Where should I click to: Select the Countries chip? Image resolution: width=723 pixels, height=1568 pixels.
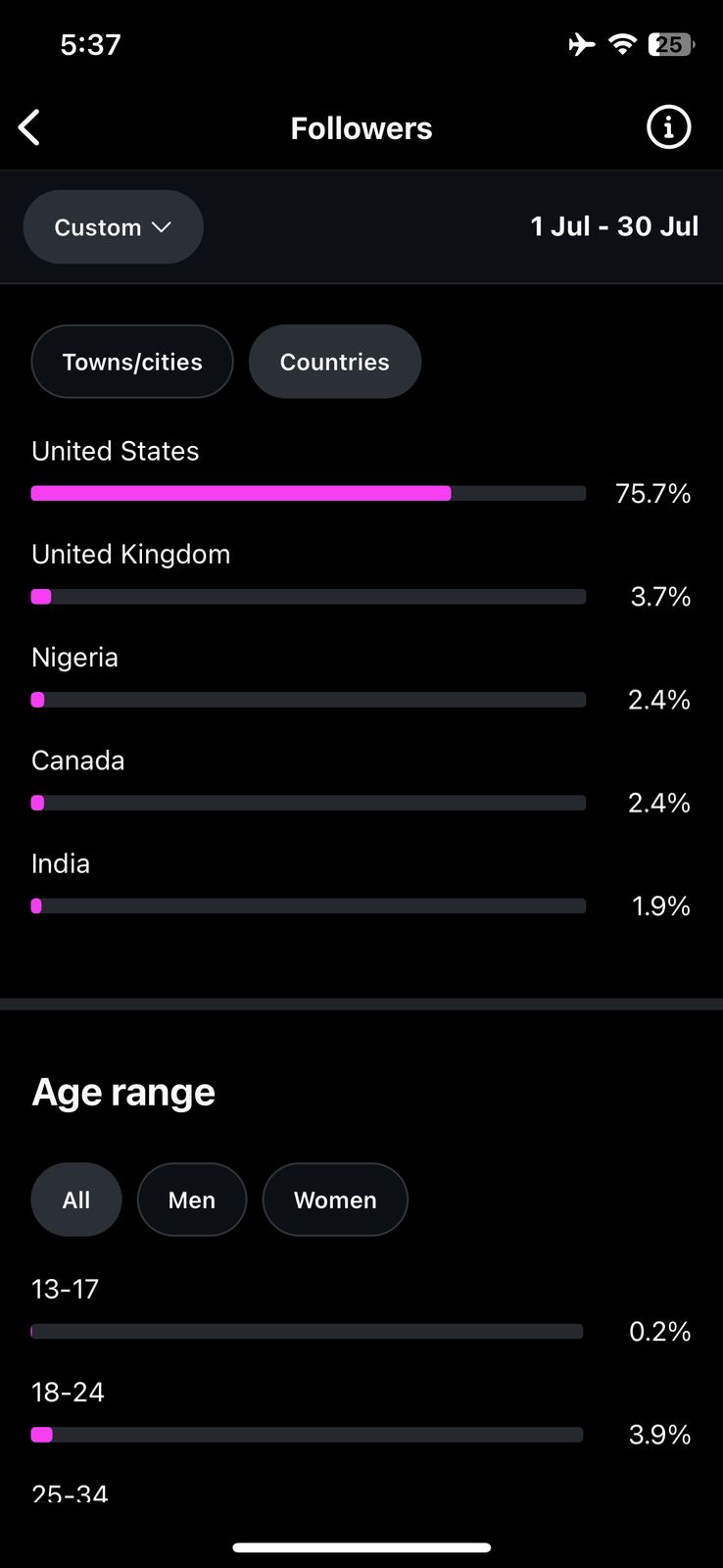[335, 362]
